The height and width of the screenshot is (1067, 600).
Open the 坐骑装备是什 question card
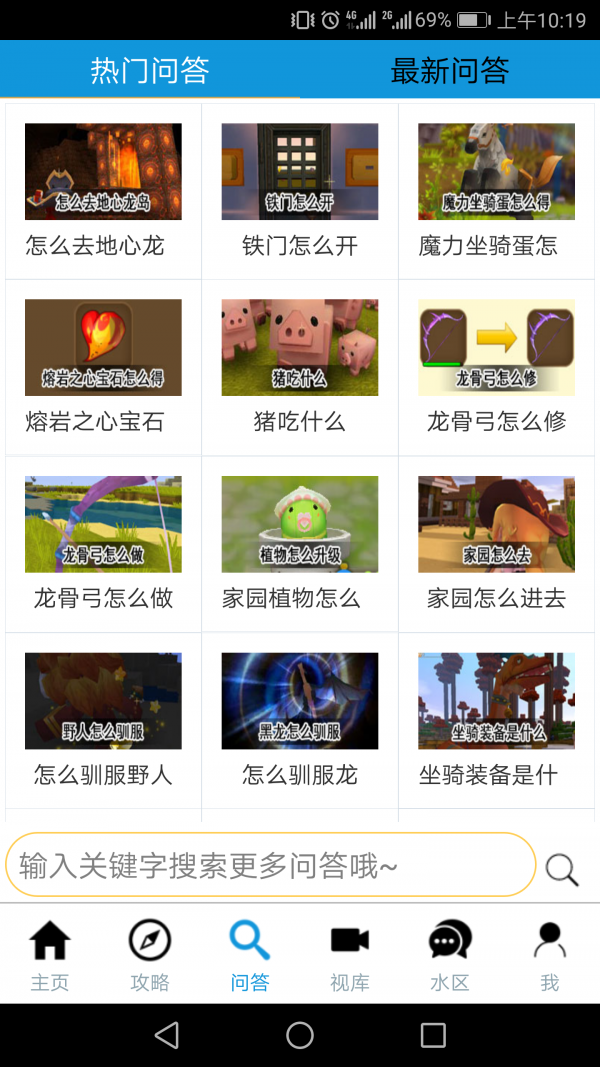click(496, 720)
